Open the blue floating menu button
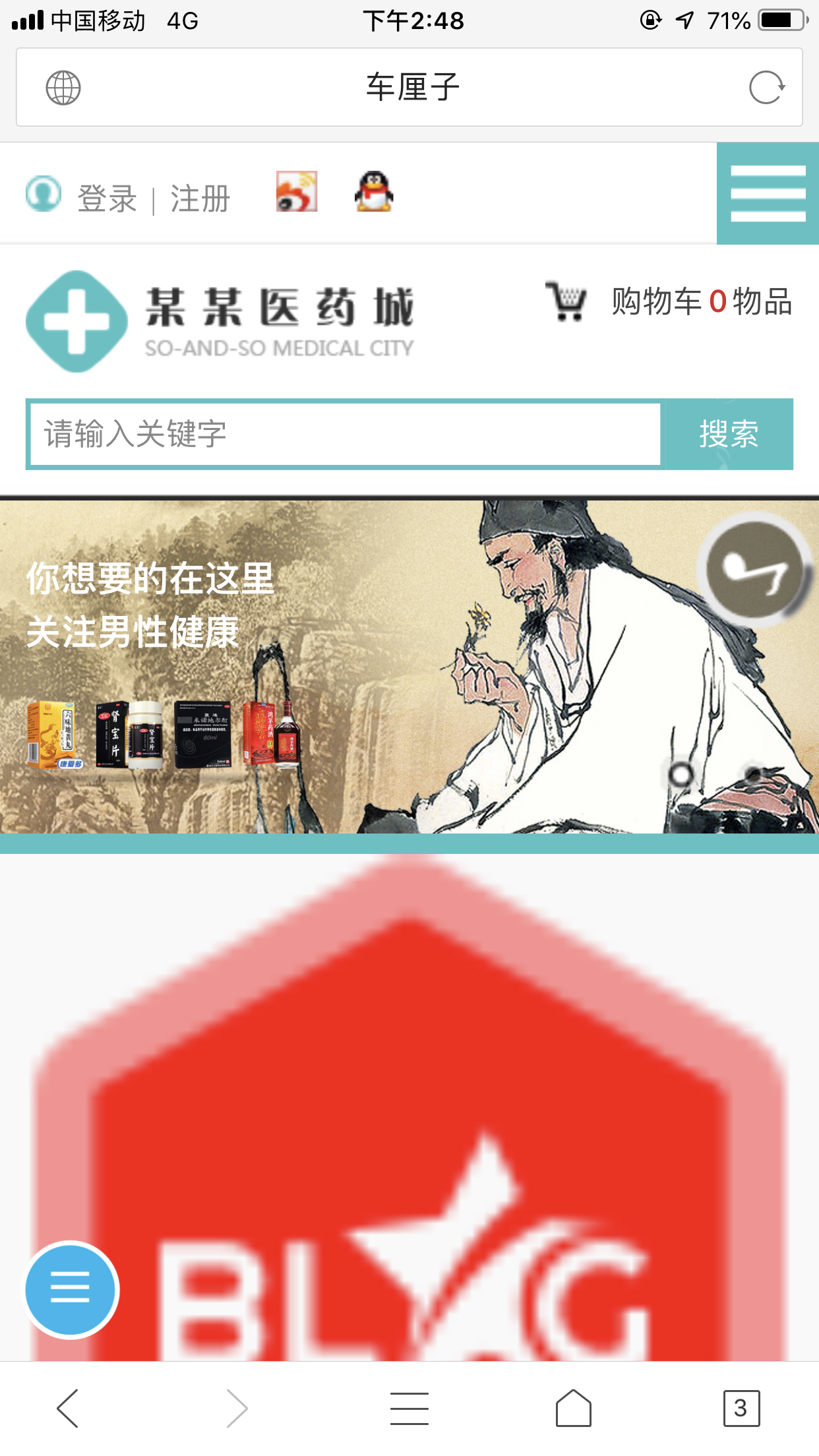The width and height of the screenshot is (819, 1456). click(x=71, y=1289)
